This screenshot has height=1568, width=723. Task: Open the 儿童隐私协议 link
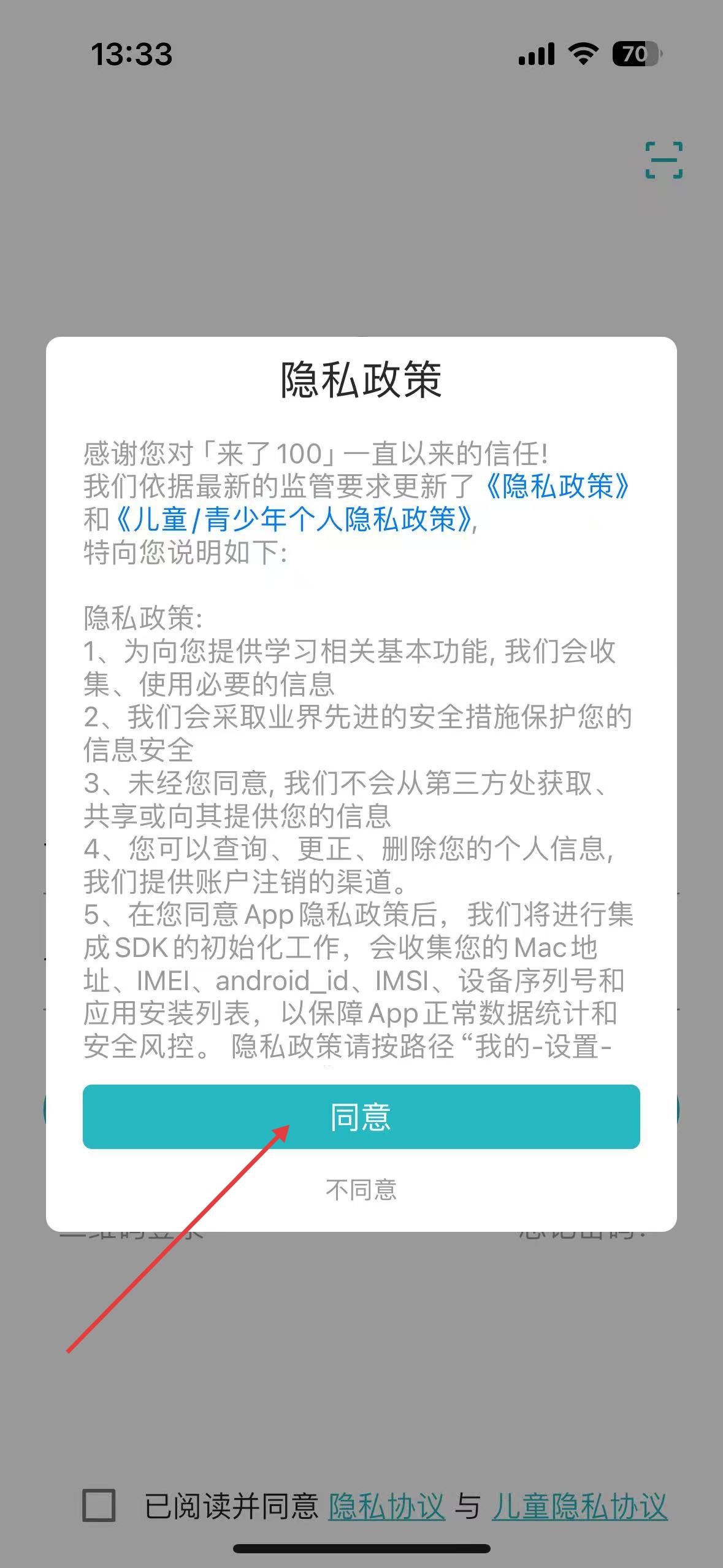580,1507
